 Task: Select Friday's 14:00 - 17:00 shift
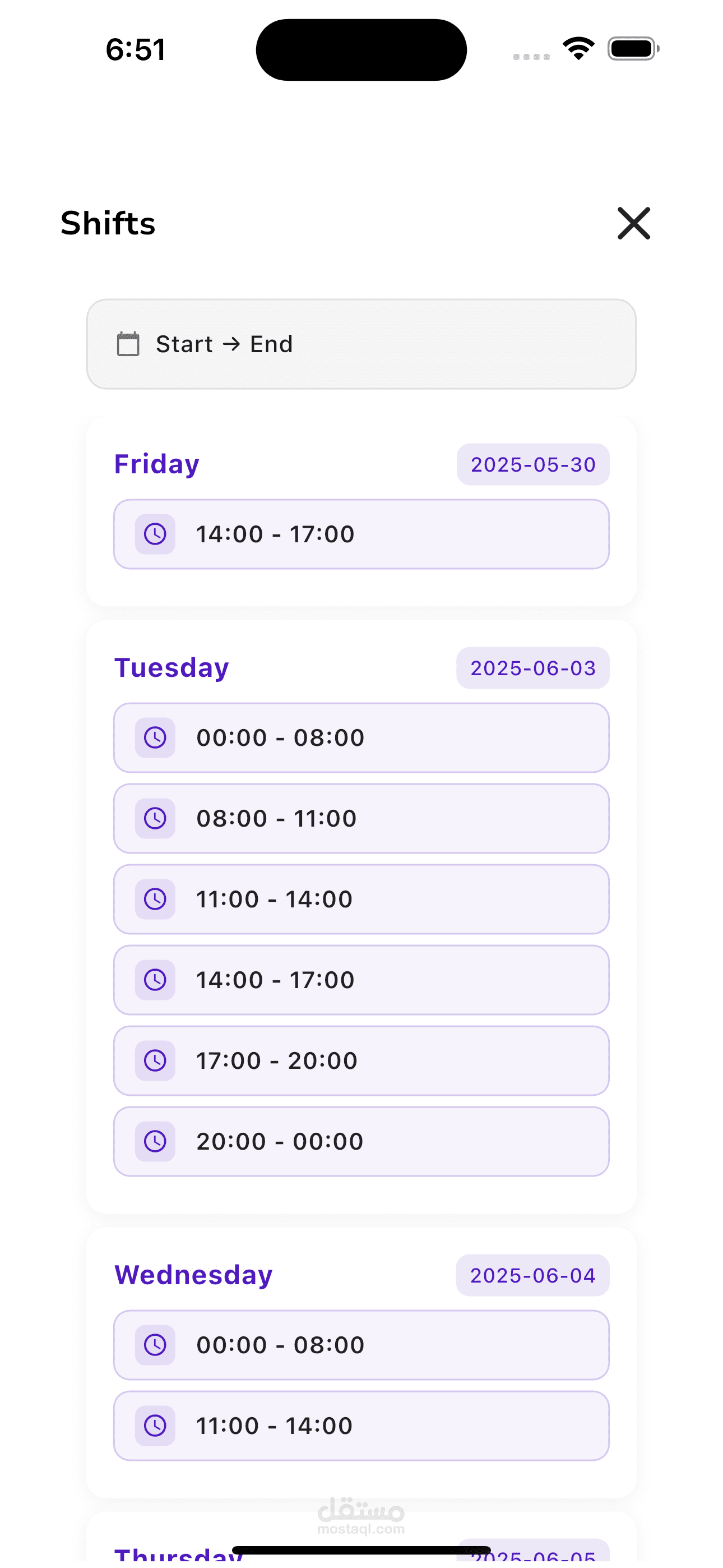[x=361, y=534]
